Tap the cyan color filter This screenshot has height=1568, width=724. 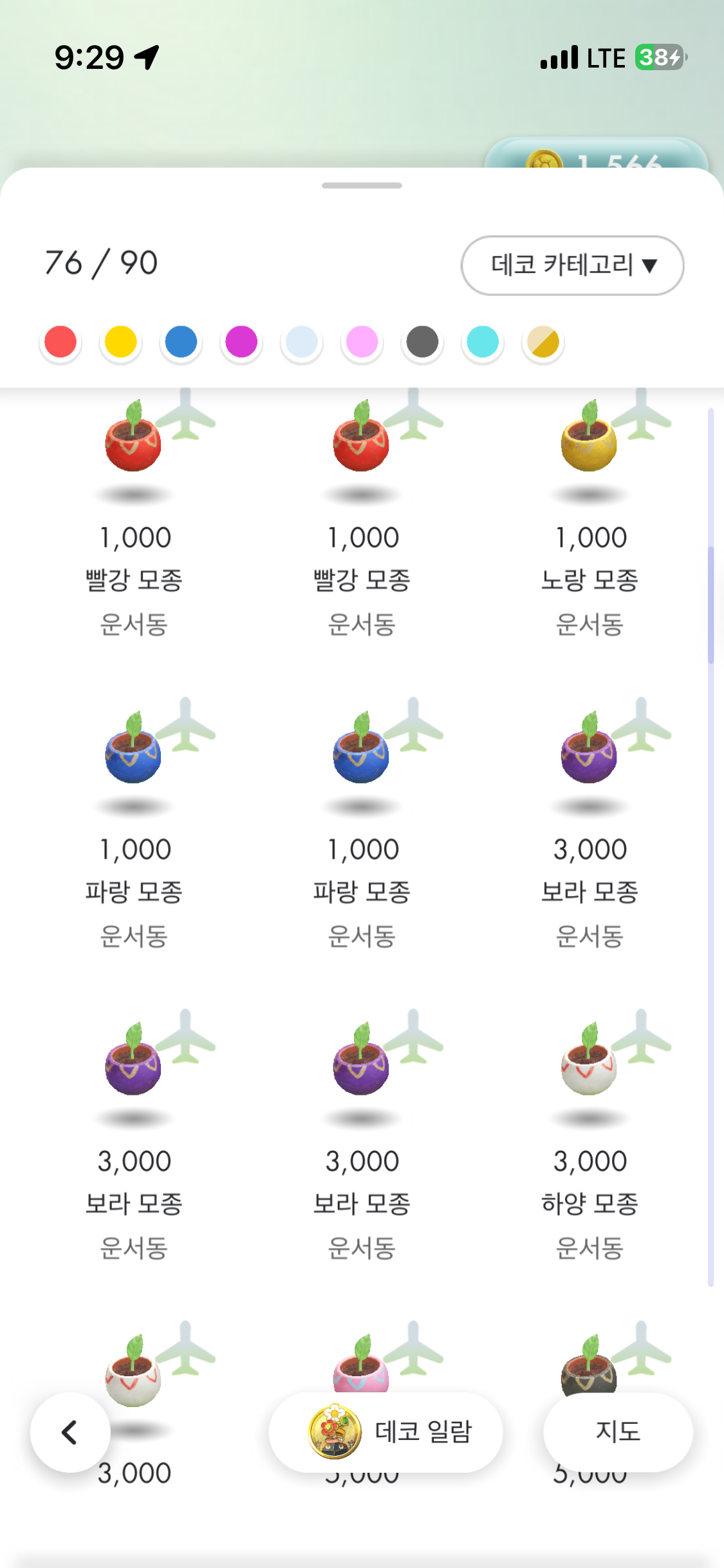483,342
